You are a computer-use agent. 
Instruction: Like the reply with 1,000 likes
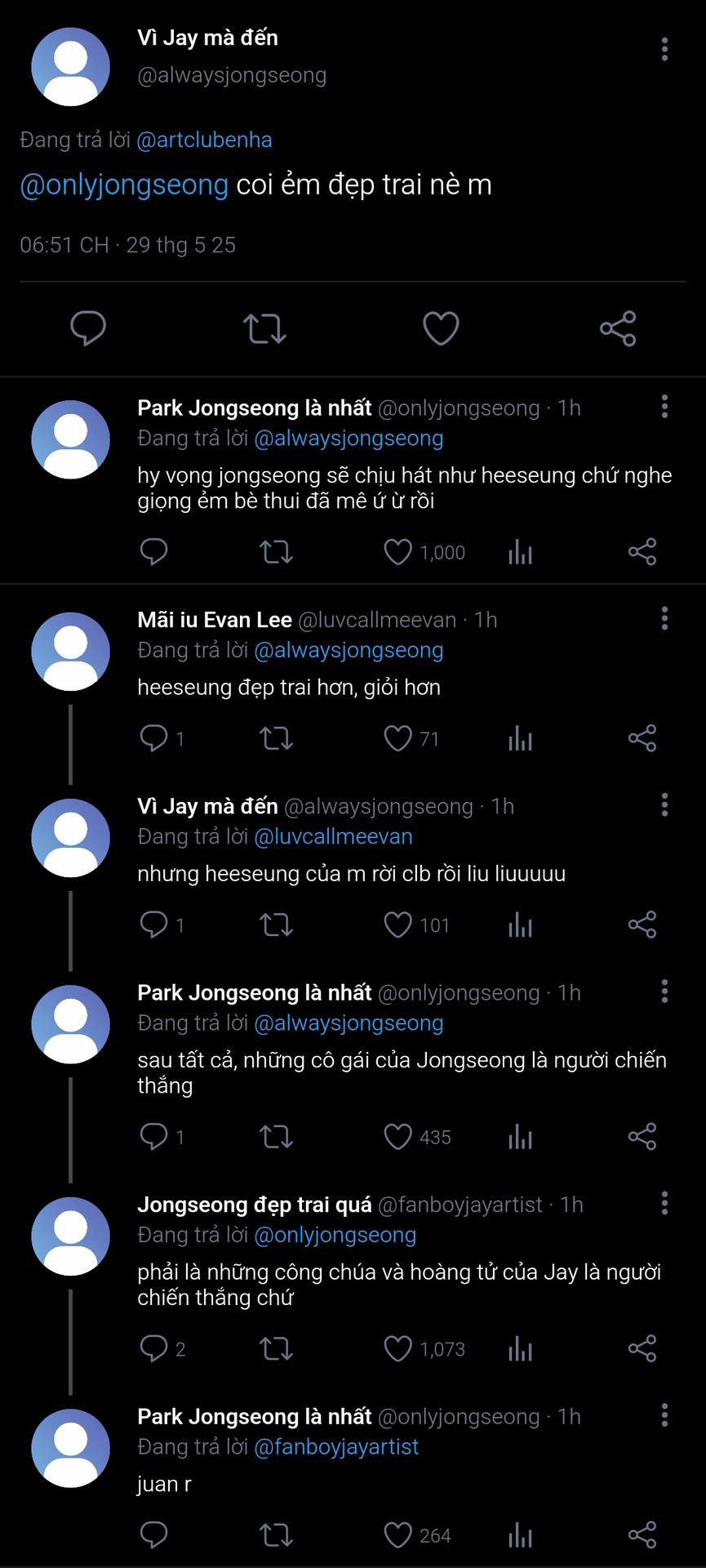pos(397,553)
